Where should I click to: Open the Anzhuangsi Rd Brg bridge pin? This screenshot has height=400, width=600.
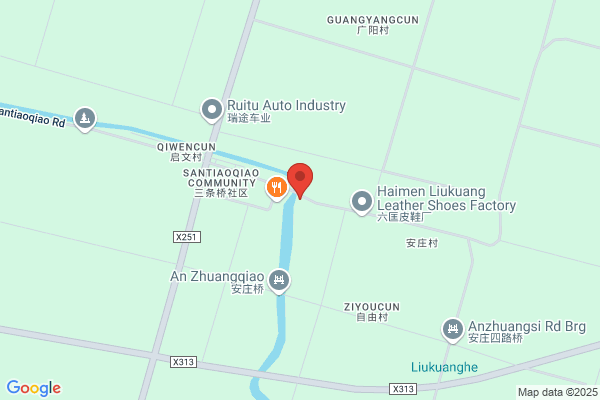[453, 331]
